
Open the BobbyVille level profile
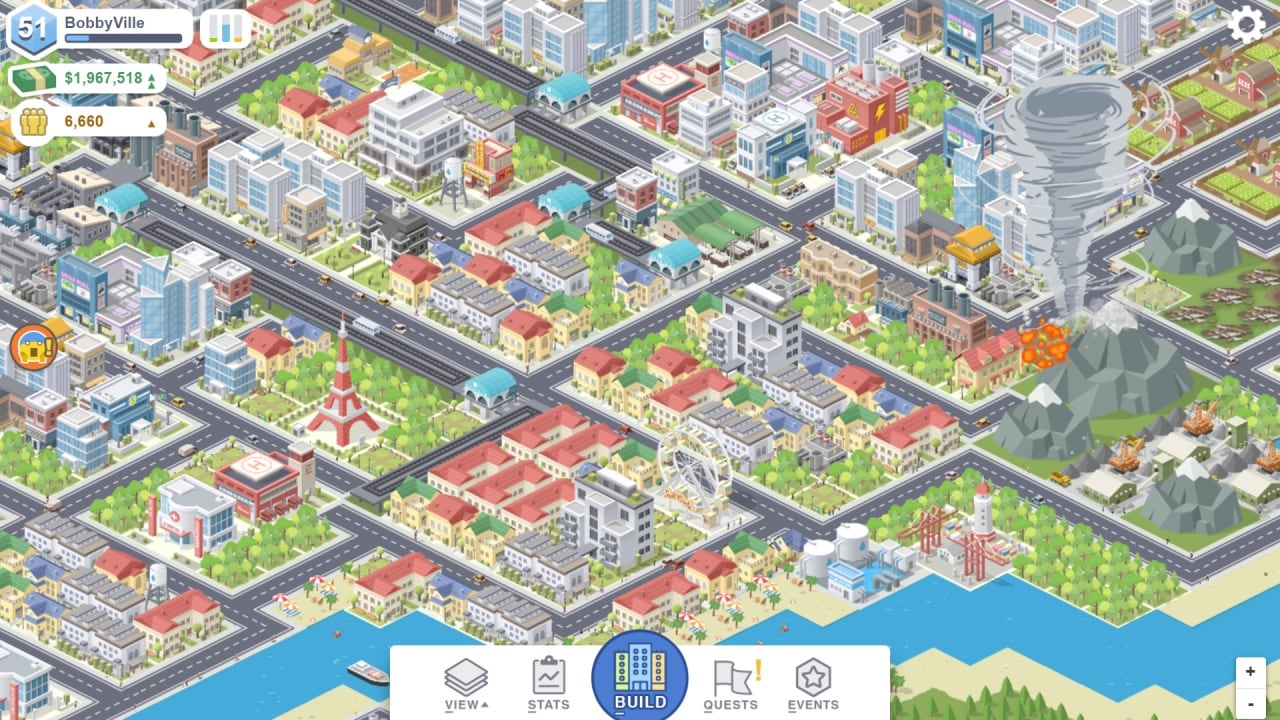click(100, 29)
